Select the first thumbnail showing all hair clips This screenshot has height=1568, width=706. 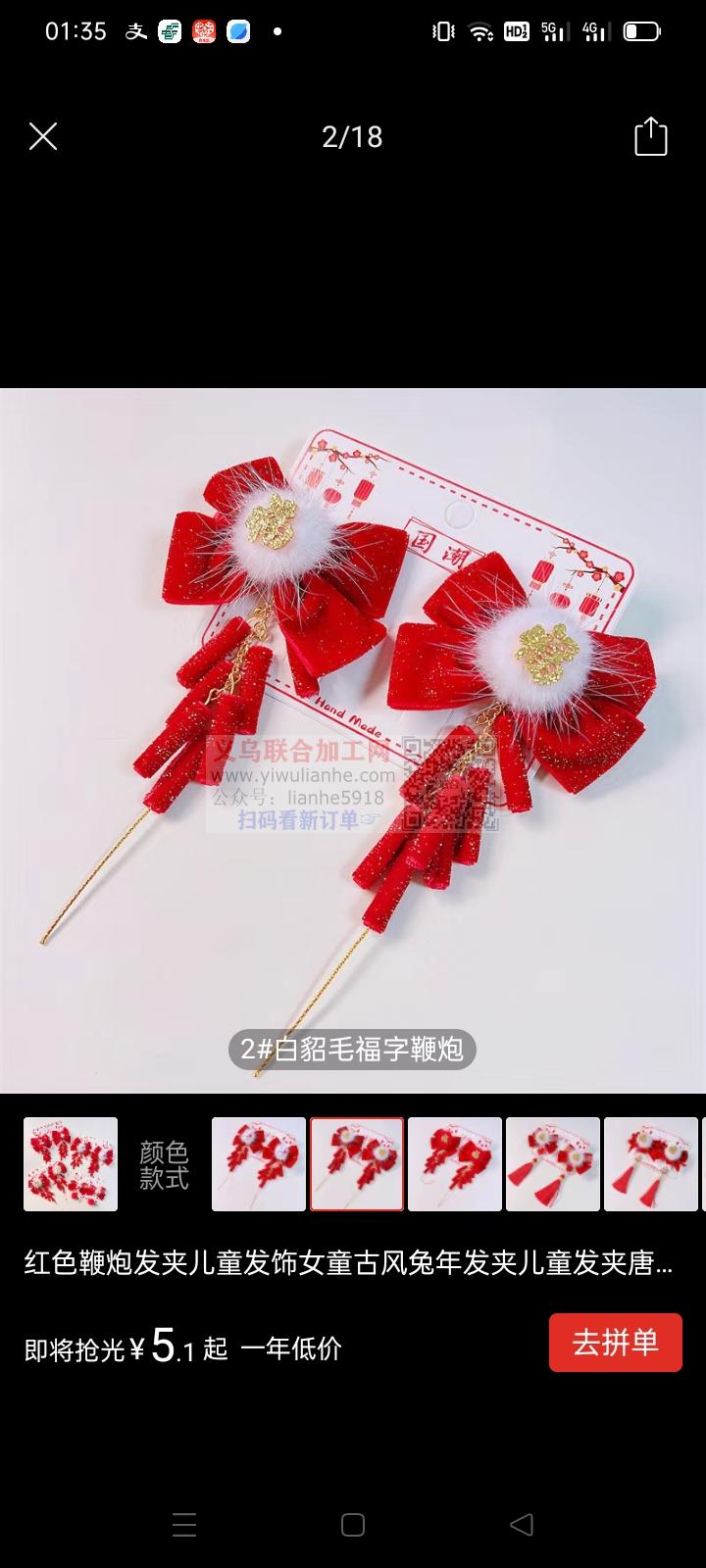tap(71, 1164)
